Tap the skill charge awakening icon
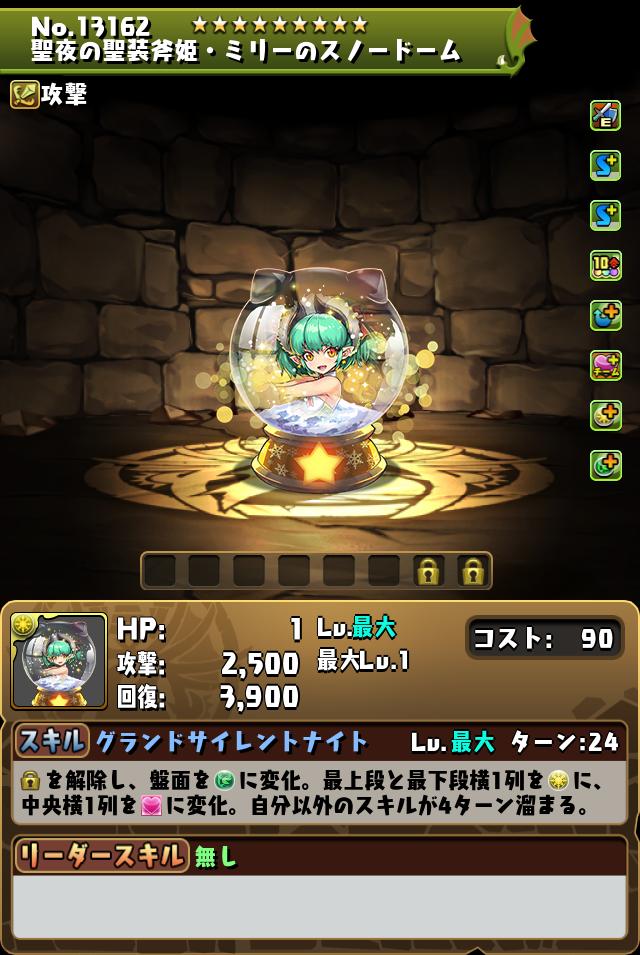This screenshot has height=955, width=640. (x=605, y=315)
